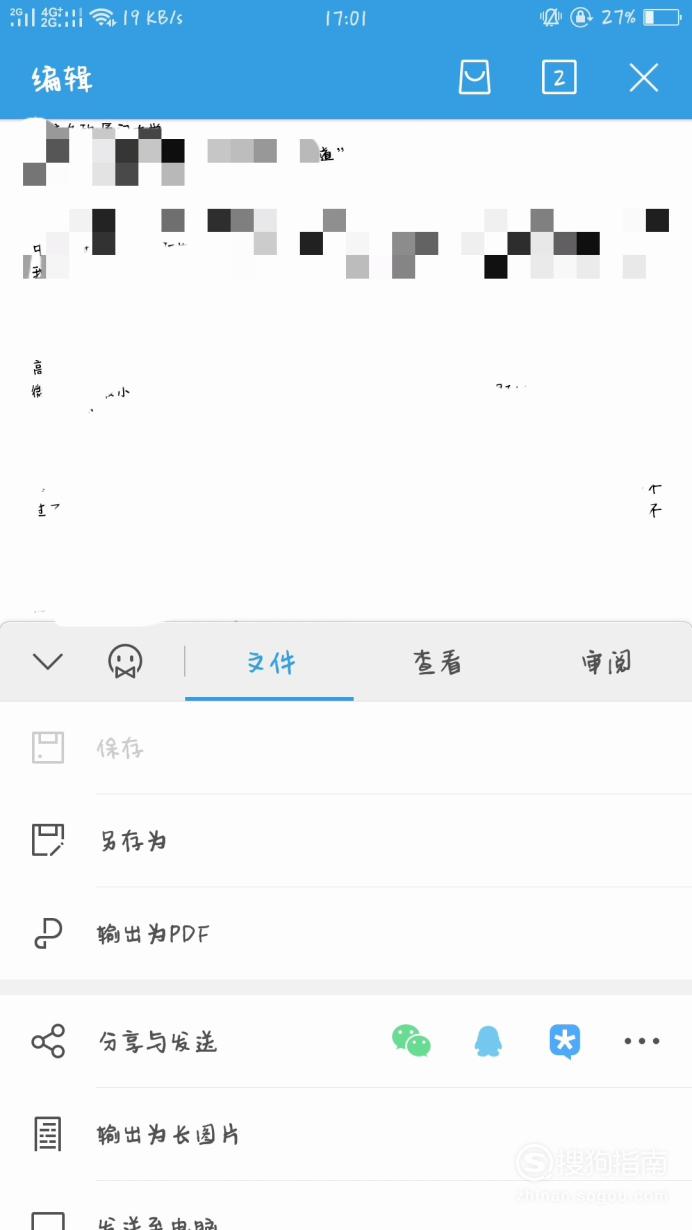Switch to the 查看 tab

coord(437,661)
